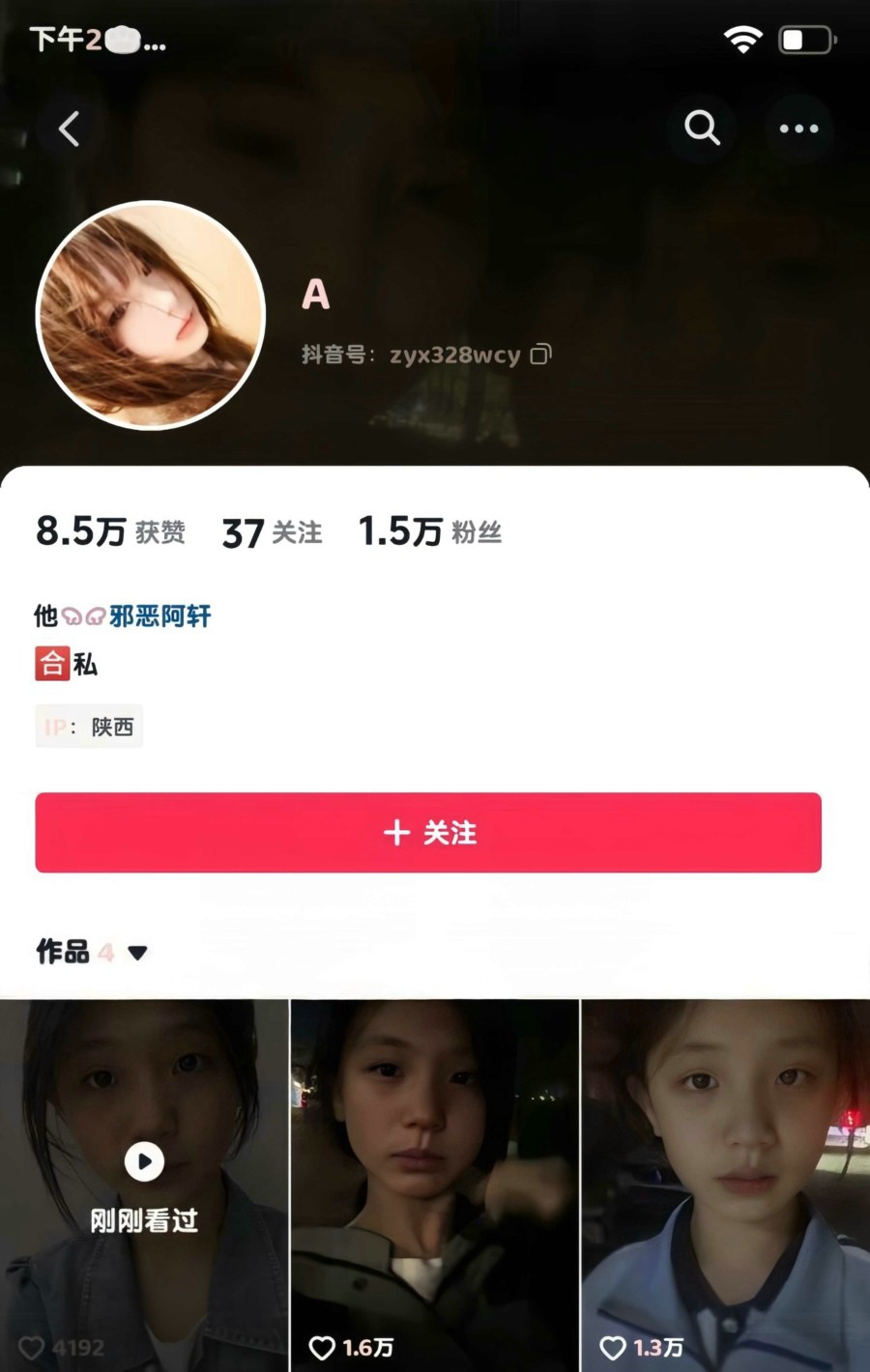Open the mentioned user 邪恶阿轩
The height and width of the screenshot is (1372, 870).
159,615
